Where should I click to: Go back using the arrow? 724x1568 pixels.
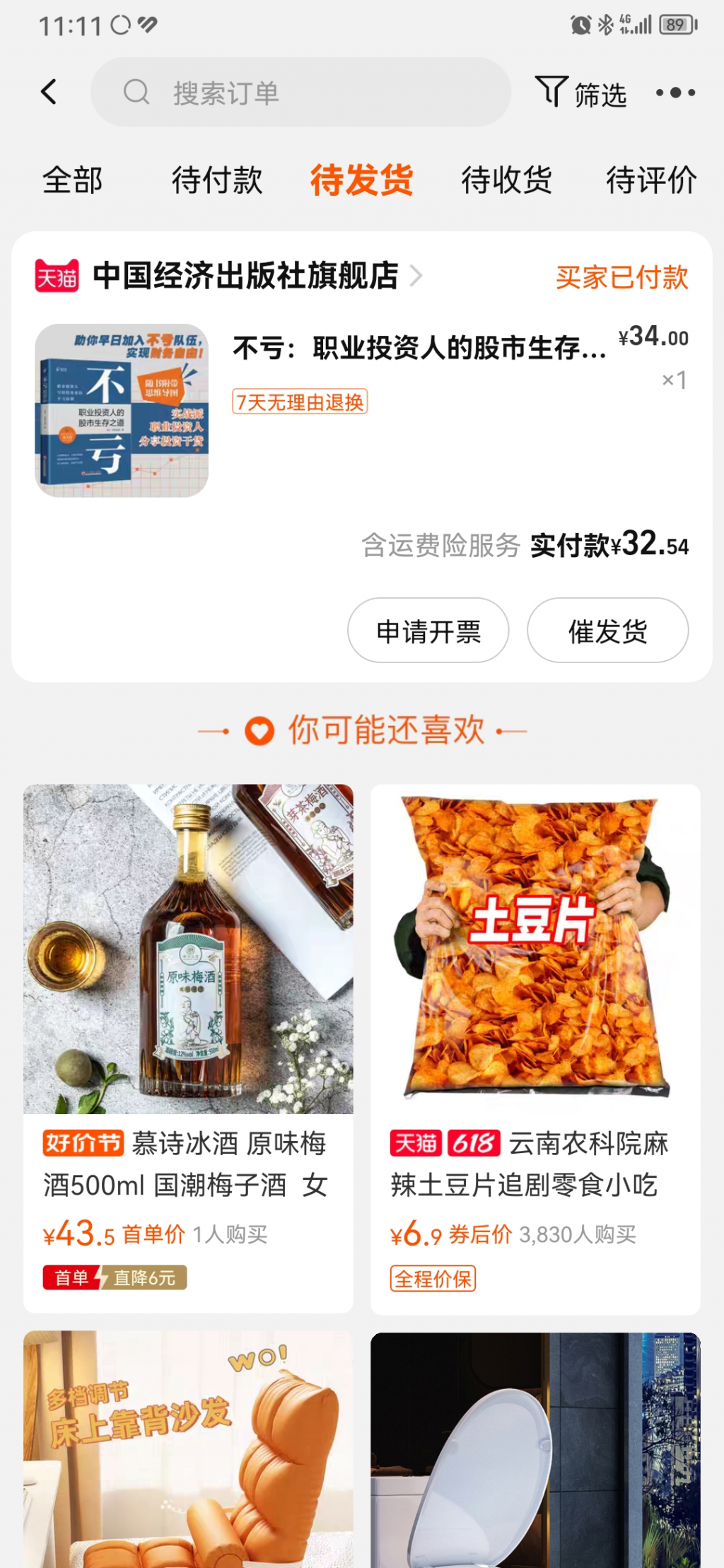coord(48,92)
